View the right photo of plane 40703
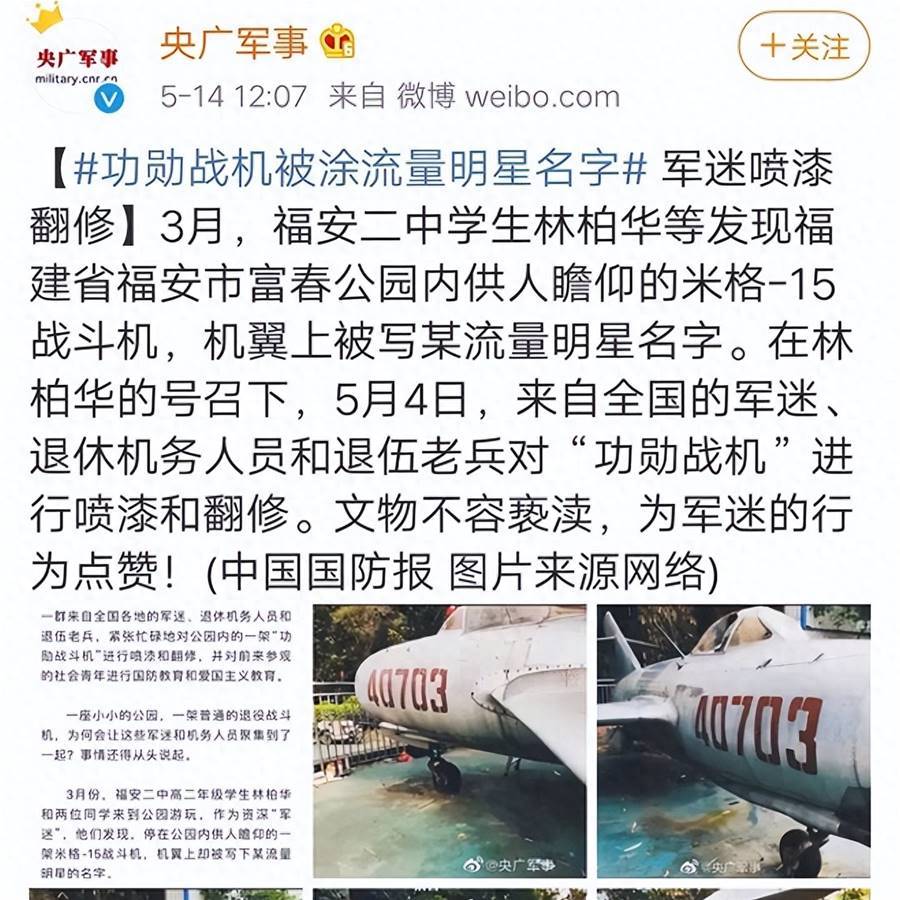 click(x=733, y=741)
